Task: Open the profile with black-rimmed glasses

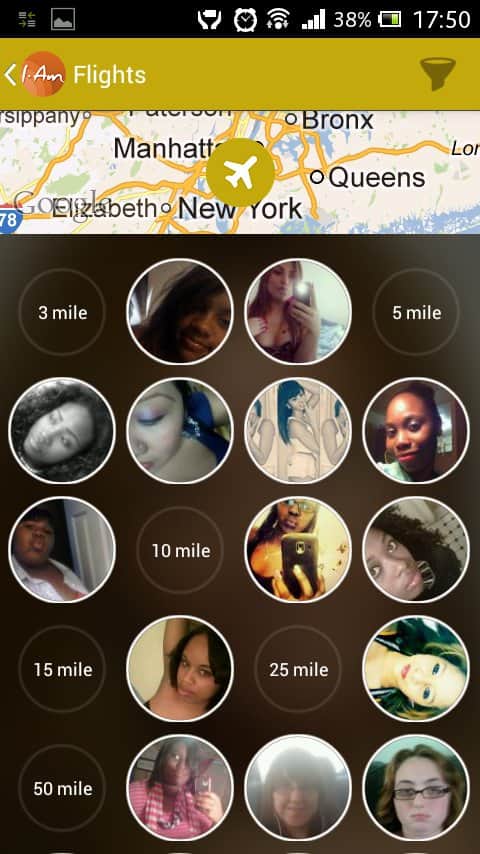Action: 416,788
